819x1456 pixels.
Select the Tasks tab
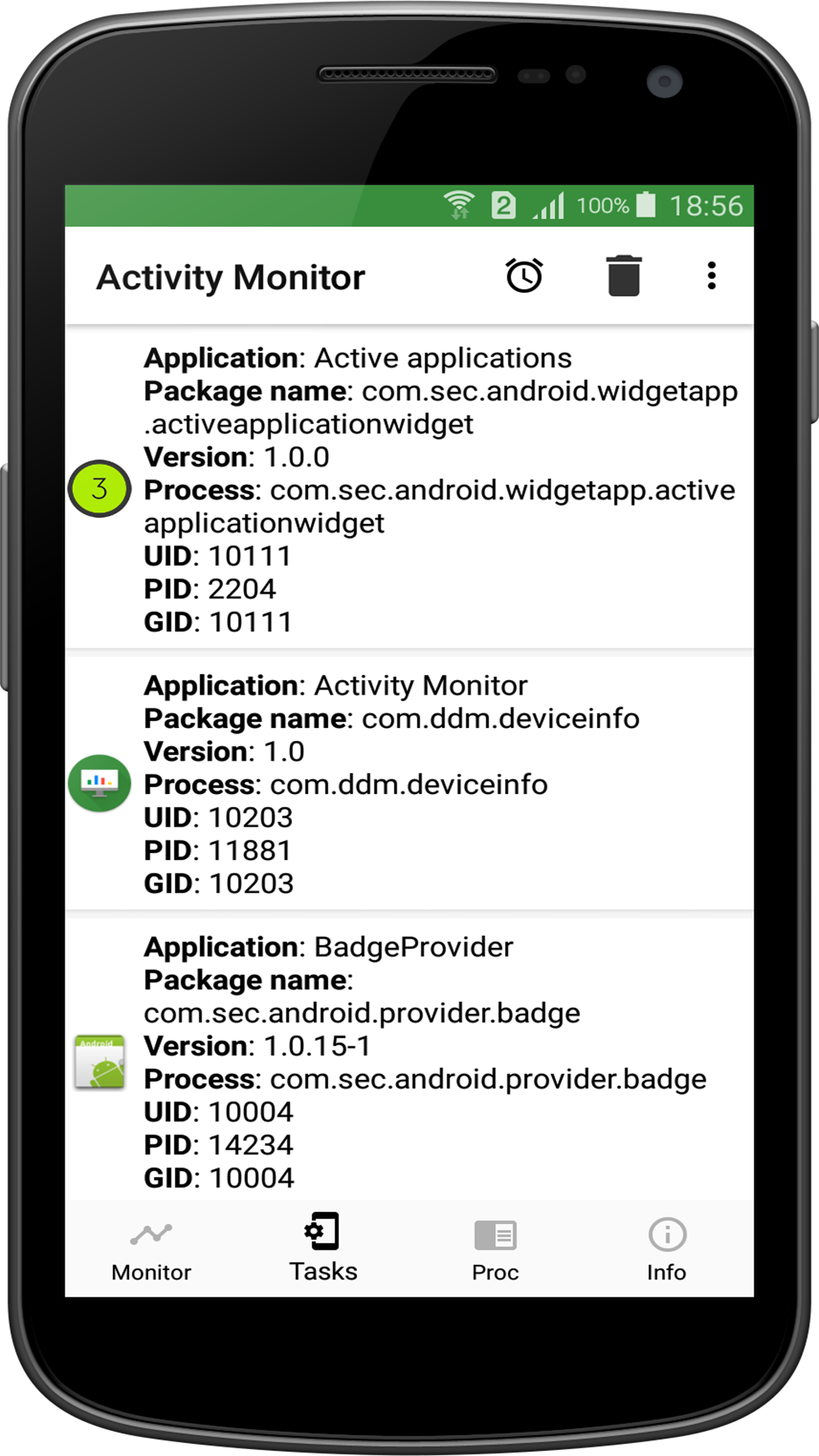tap(323, 1250)
